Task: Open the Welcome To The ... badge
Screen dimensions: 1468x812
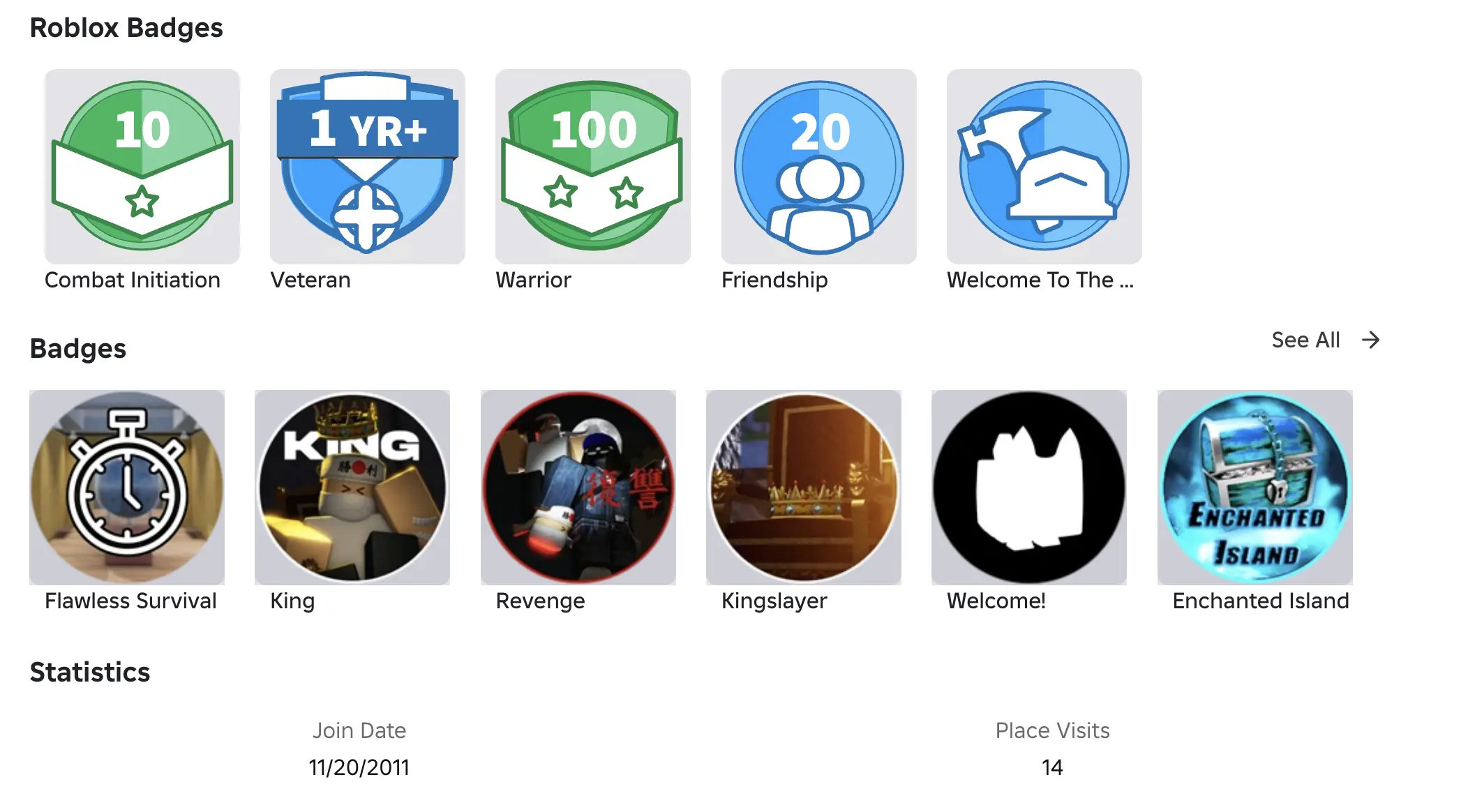Action: tap(1044, 166)
